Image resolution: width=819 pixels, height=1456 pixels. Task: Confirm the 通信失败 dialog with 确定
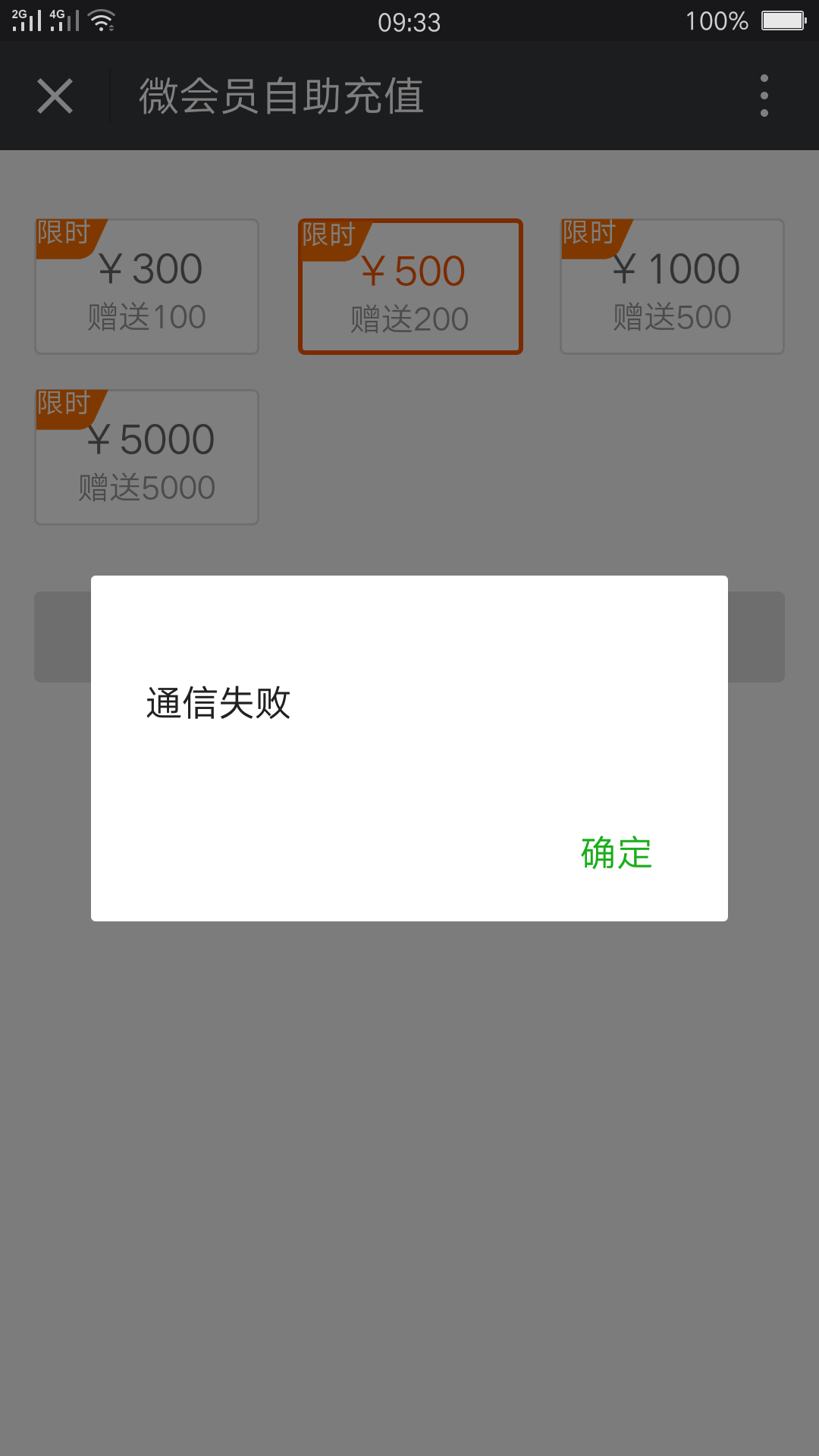(x=617, y=853)
